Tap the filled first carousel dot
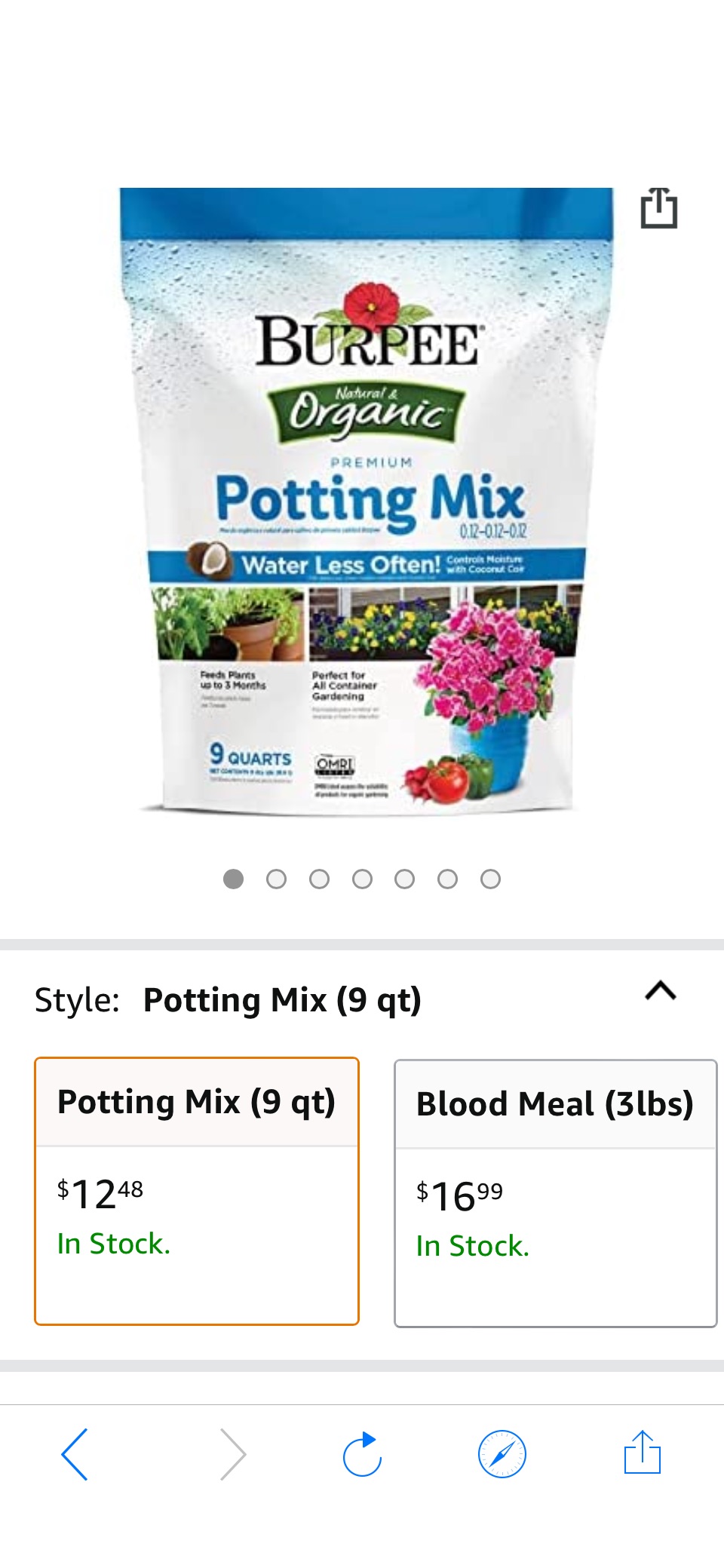Screen dimensions: 724x1568 [234, 879]
